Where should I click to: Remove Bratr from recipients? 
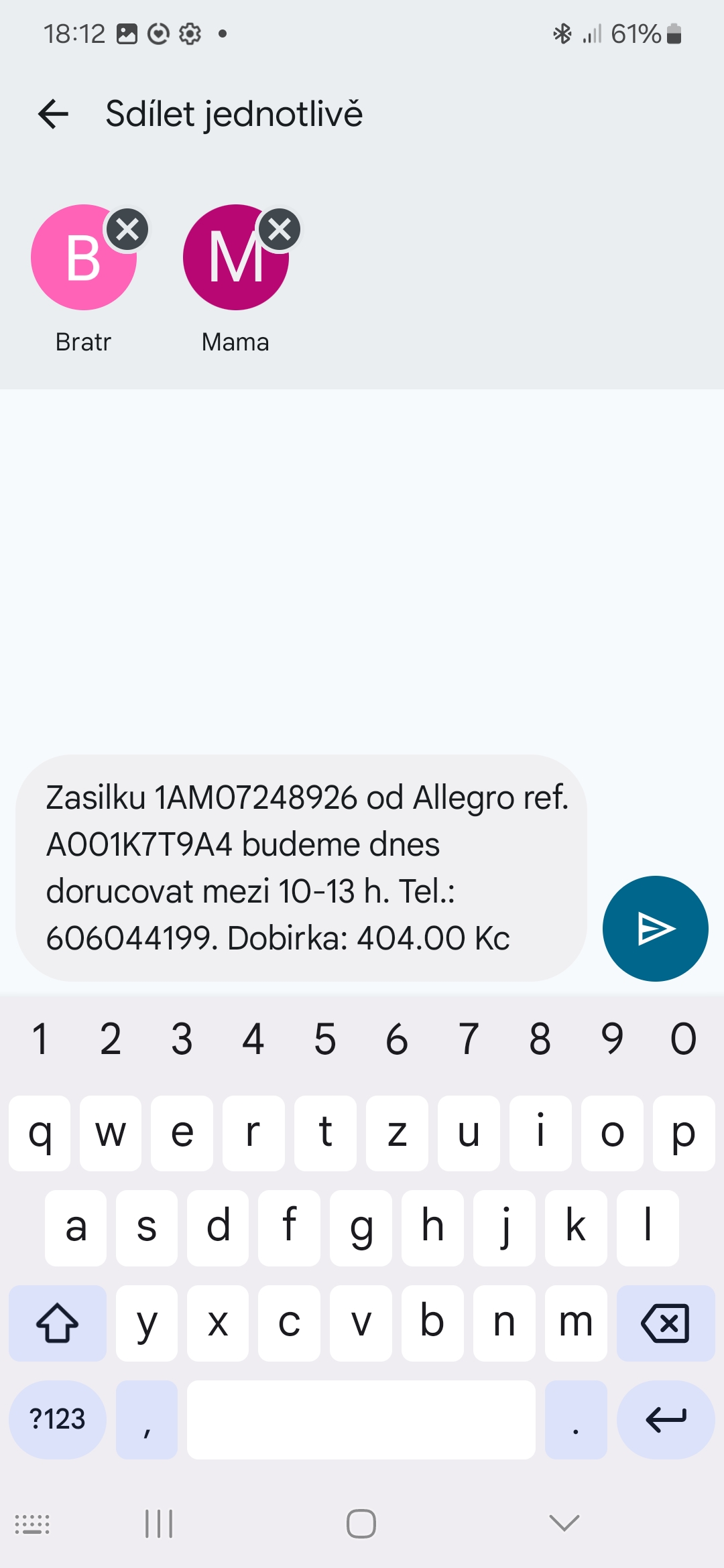[x=127, y=230]
